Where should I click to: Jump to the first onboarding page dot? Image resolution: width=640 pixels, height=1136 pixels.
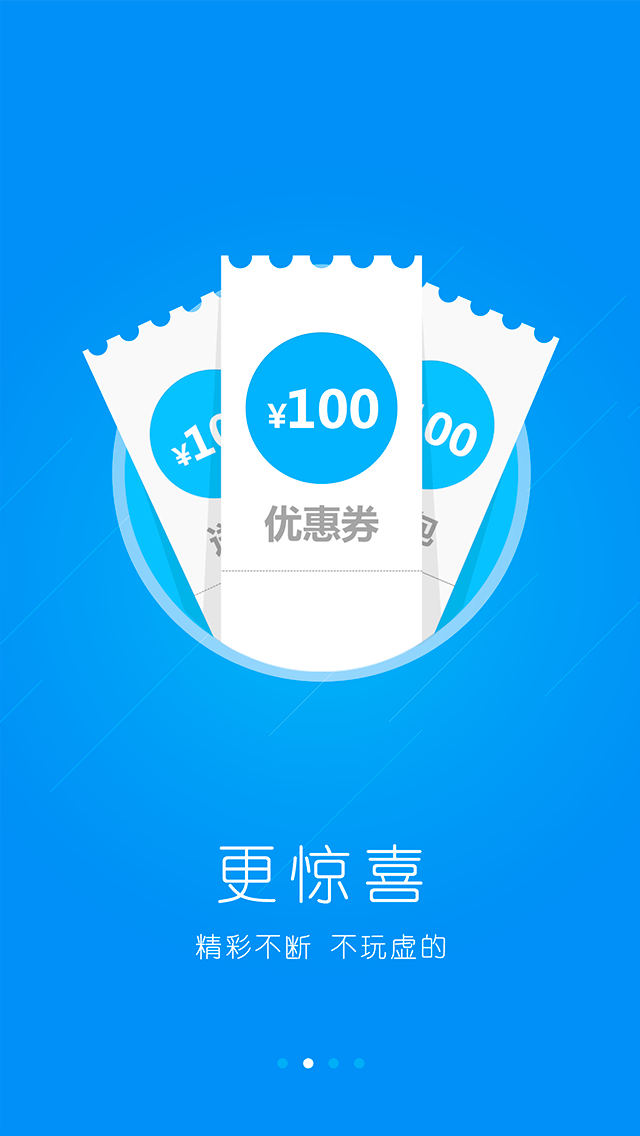click(x=283, y=1063)
